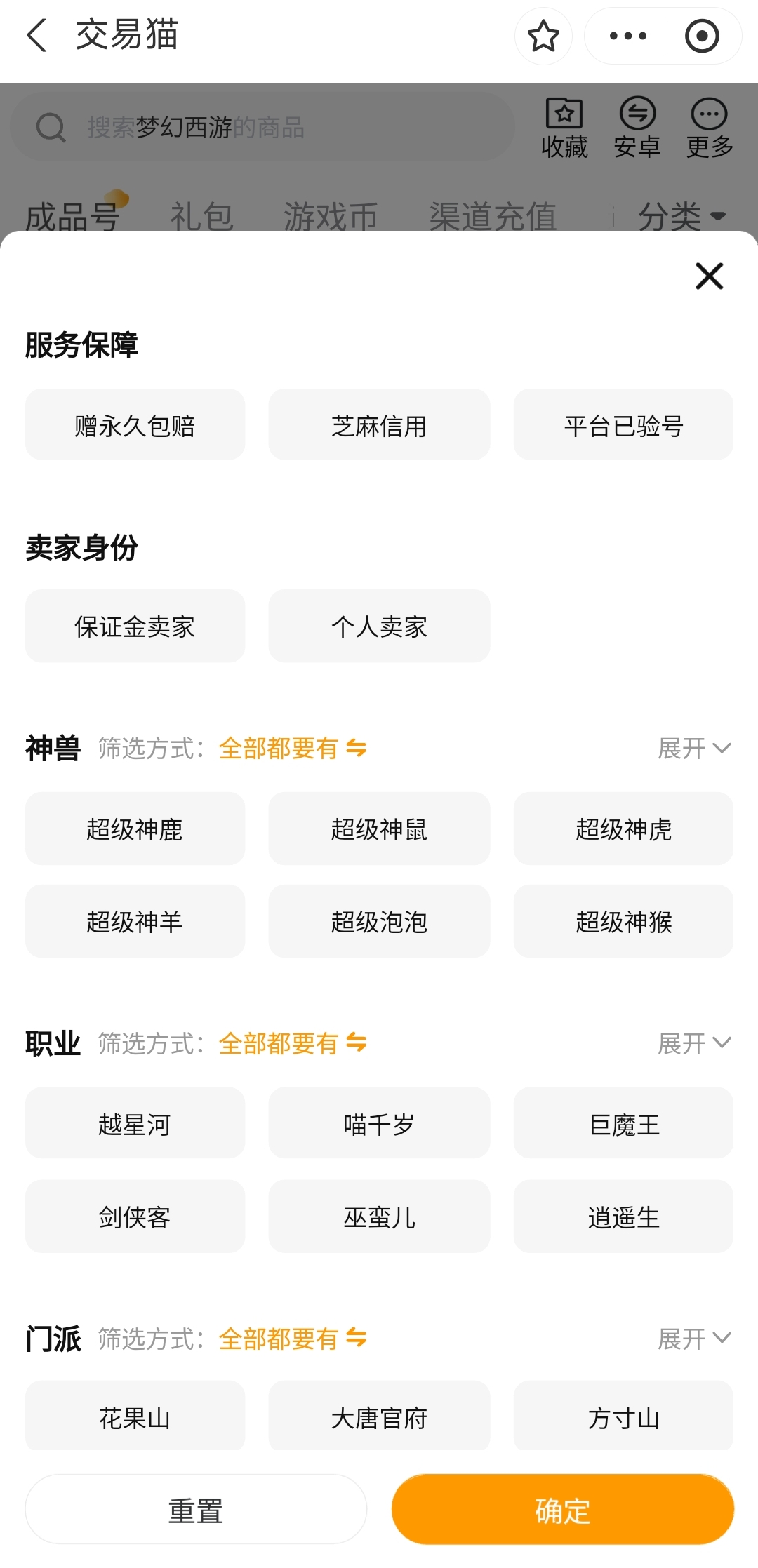Expand the 神兽 options list
The image size is (758, 1568).
pos(693,749)
